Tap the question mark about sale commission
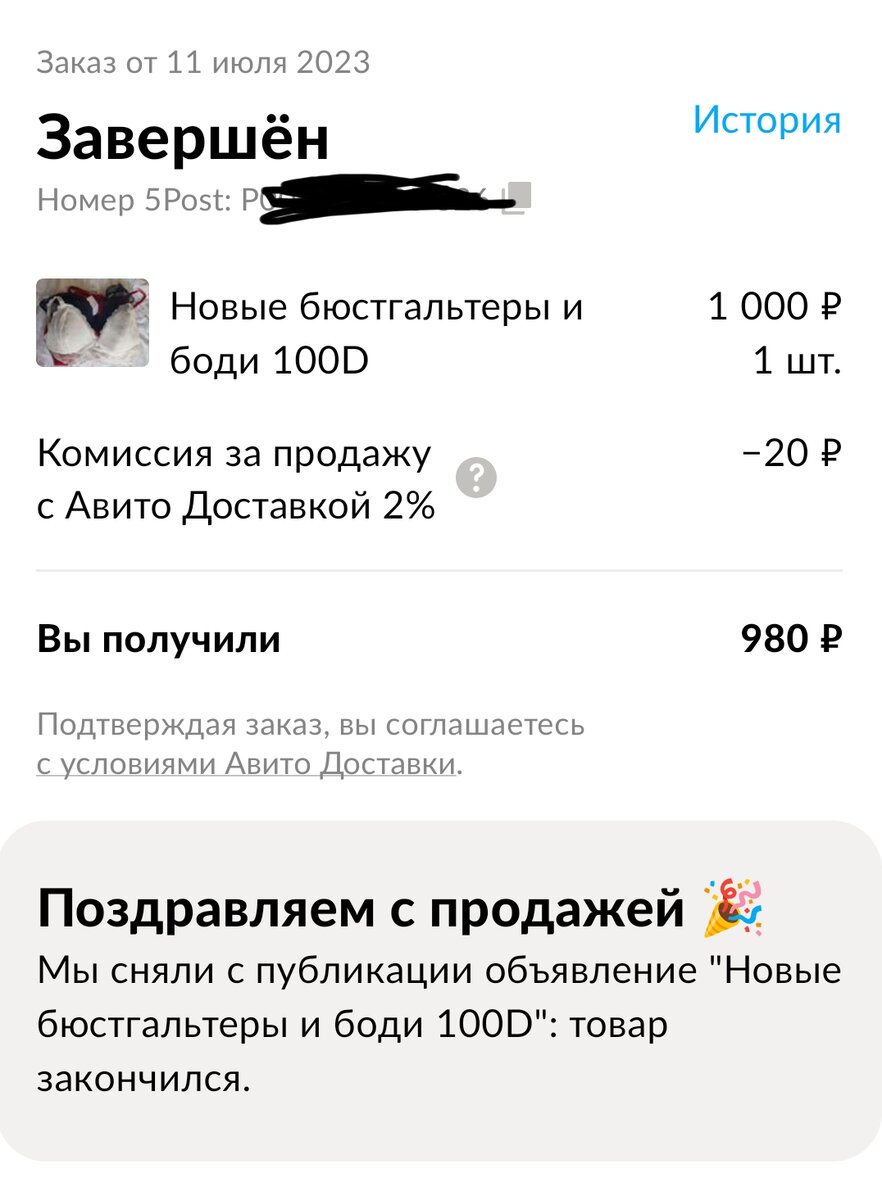The width and height of the screenshot is (882, 1200). [x=476, y=479]
